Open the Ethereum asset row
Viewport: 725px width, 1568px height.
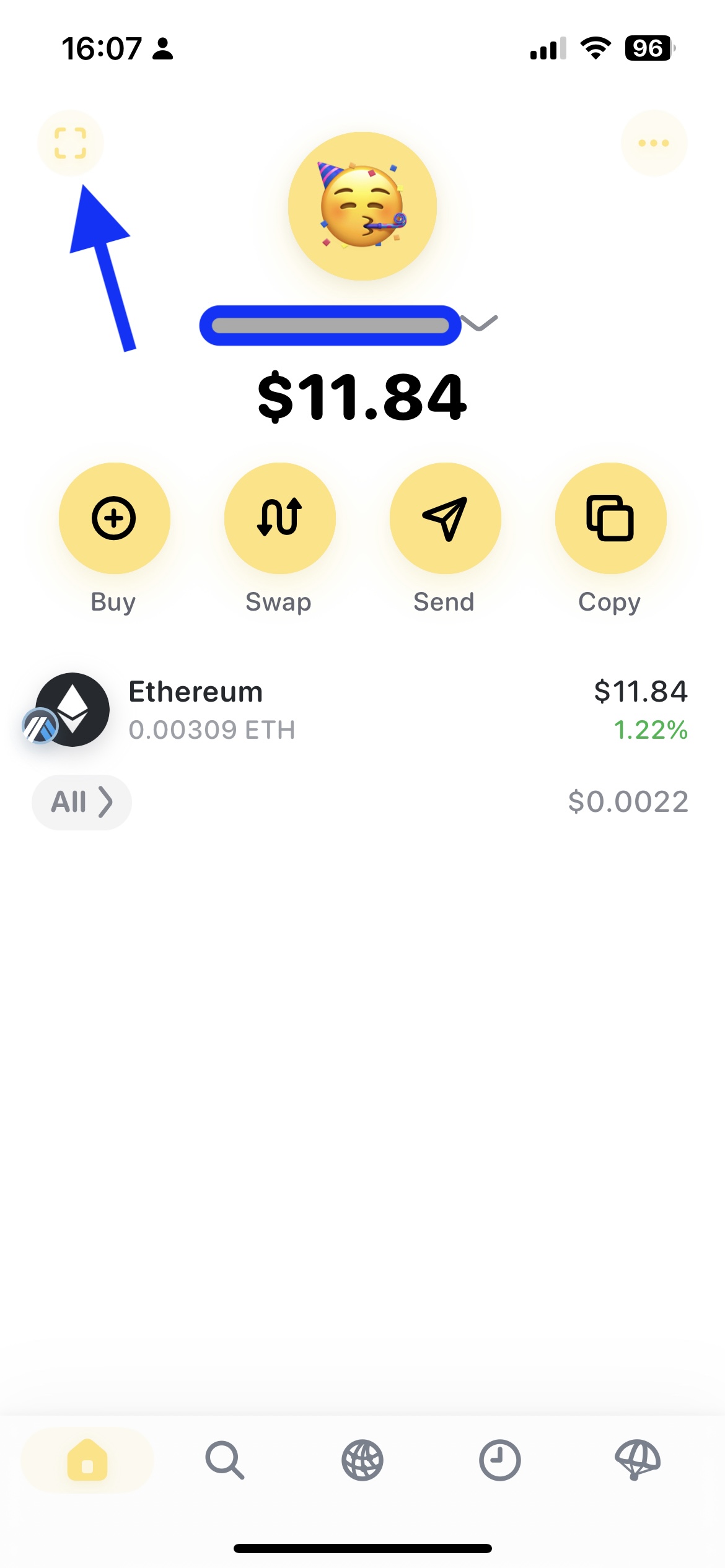click(361, 710)
